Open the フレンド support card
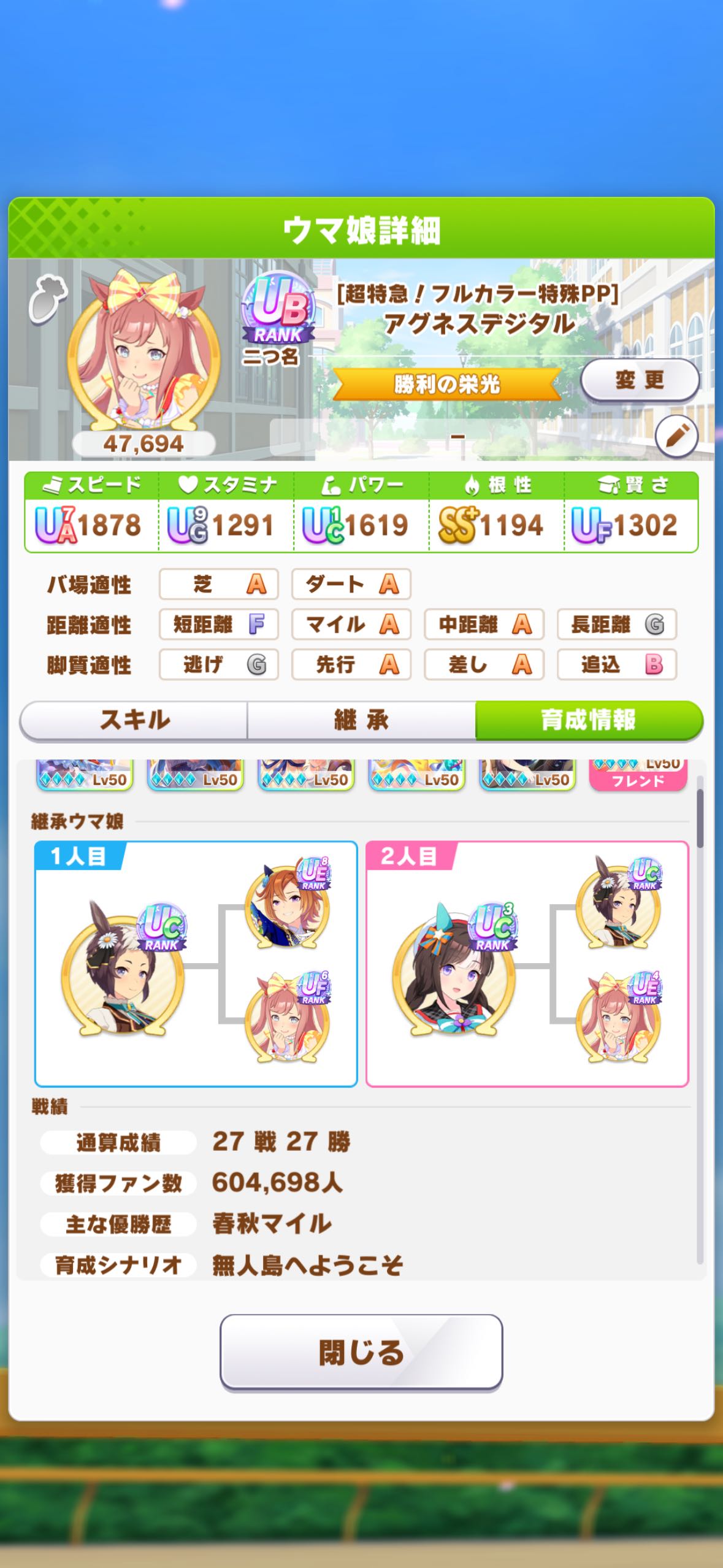The height and width of the screenshot is (1568, 723). (638, 775)
